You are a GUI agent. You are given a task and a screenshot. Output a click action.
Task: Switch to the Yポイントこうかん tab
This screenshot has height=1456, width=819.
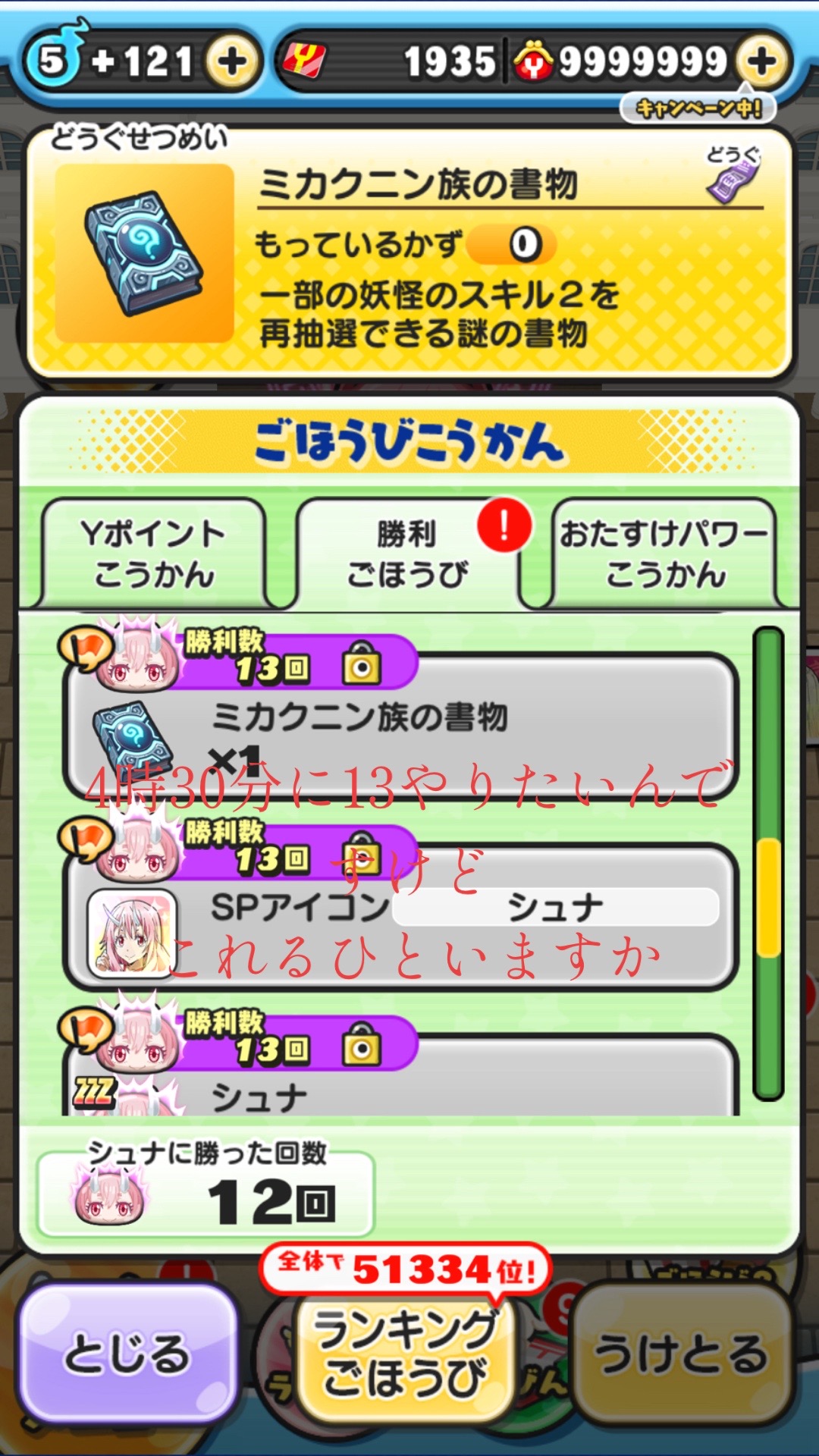tap(154, 554)
